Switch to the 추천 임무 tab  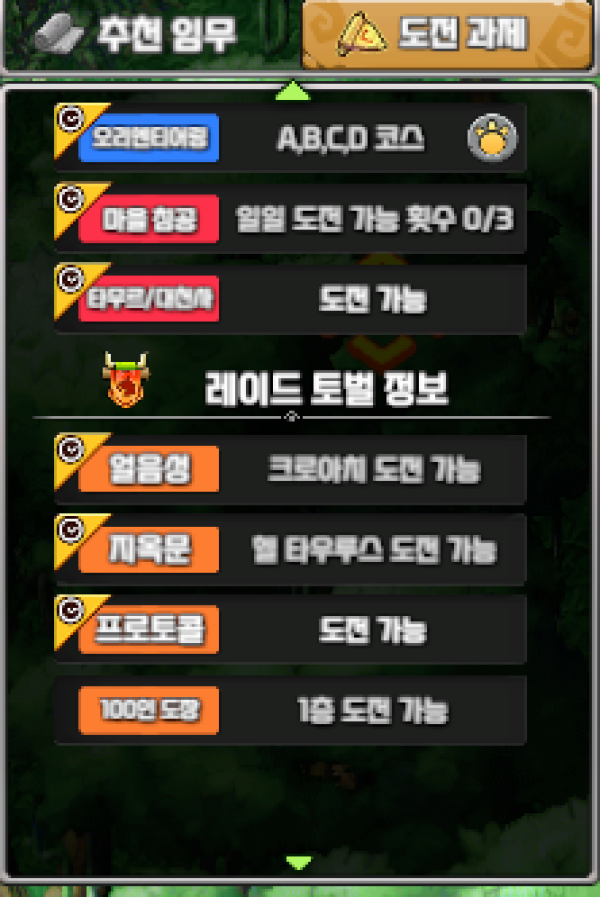[140, 36]
